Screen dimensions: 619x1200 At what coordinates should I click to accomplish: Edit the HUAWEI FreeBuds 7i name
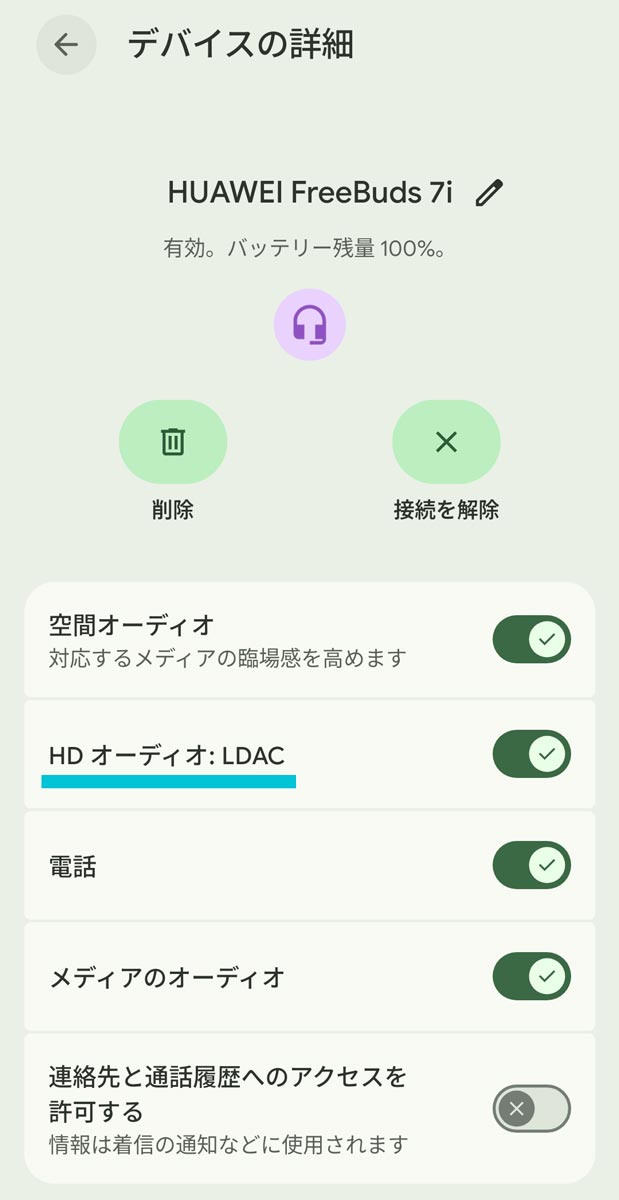[x=489, y=193]
